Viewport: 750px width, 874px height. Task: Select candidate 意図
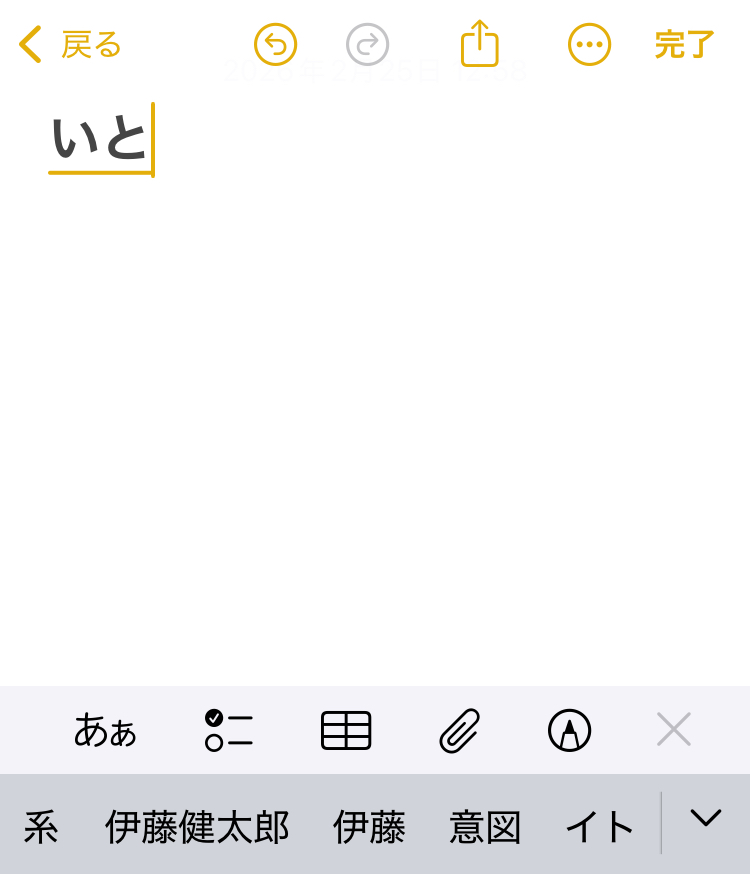click(x=485, y=827)
